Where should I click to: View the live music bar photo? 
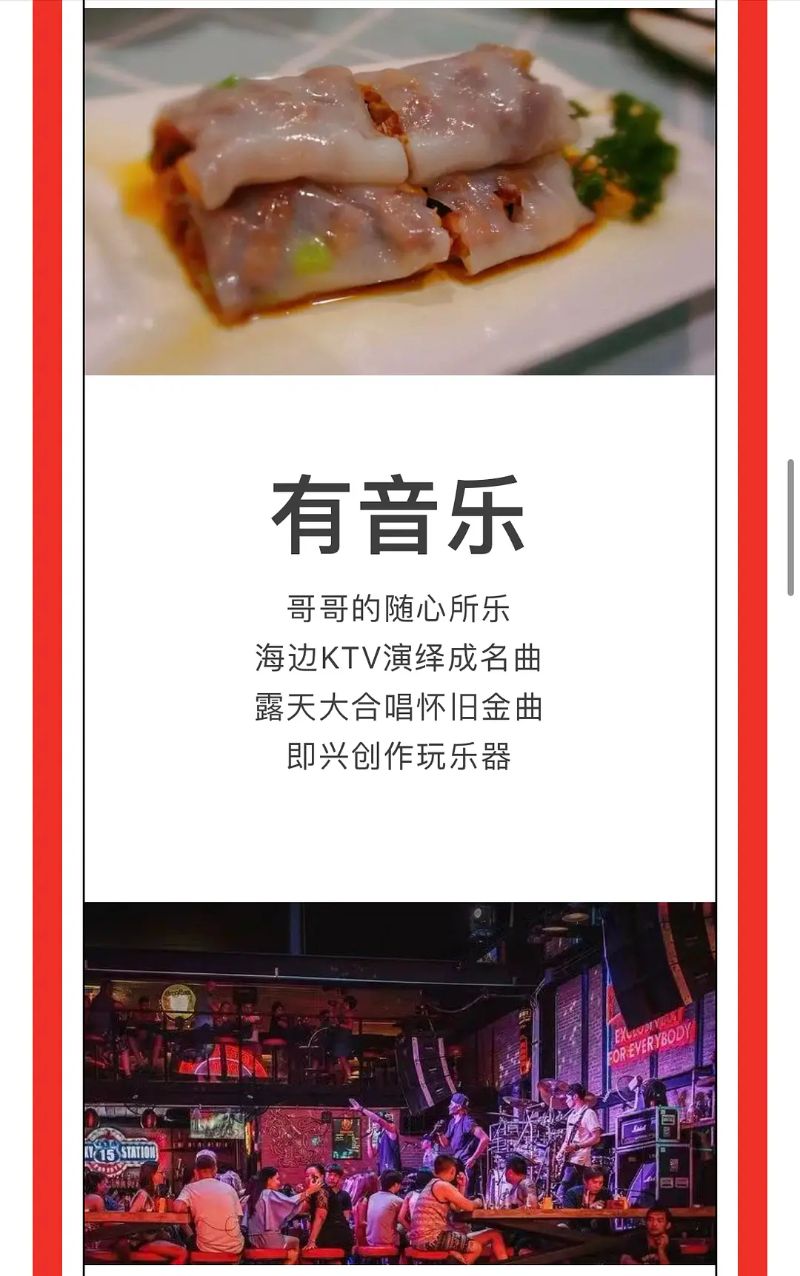pos(399,1084)
